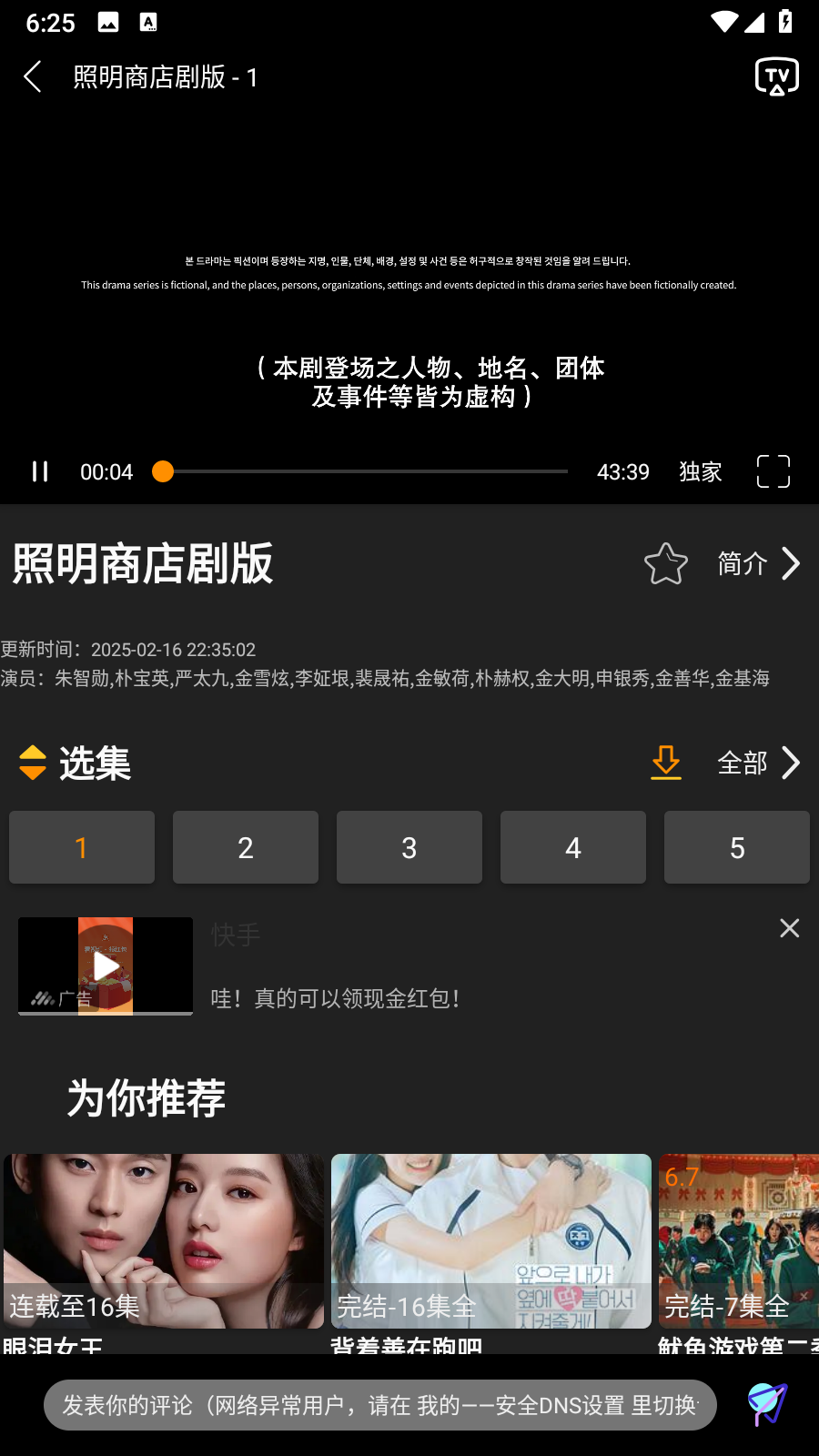Dismiss the 快手 advertisement

(789, 928)
